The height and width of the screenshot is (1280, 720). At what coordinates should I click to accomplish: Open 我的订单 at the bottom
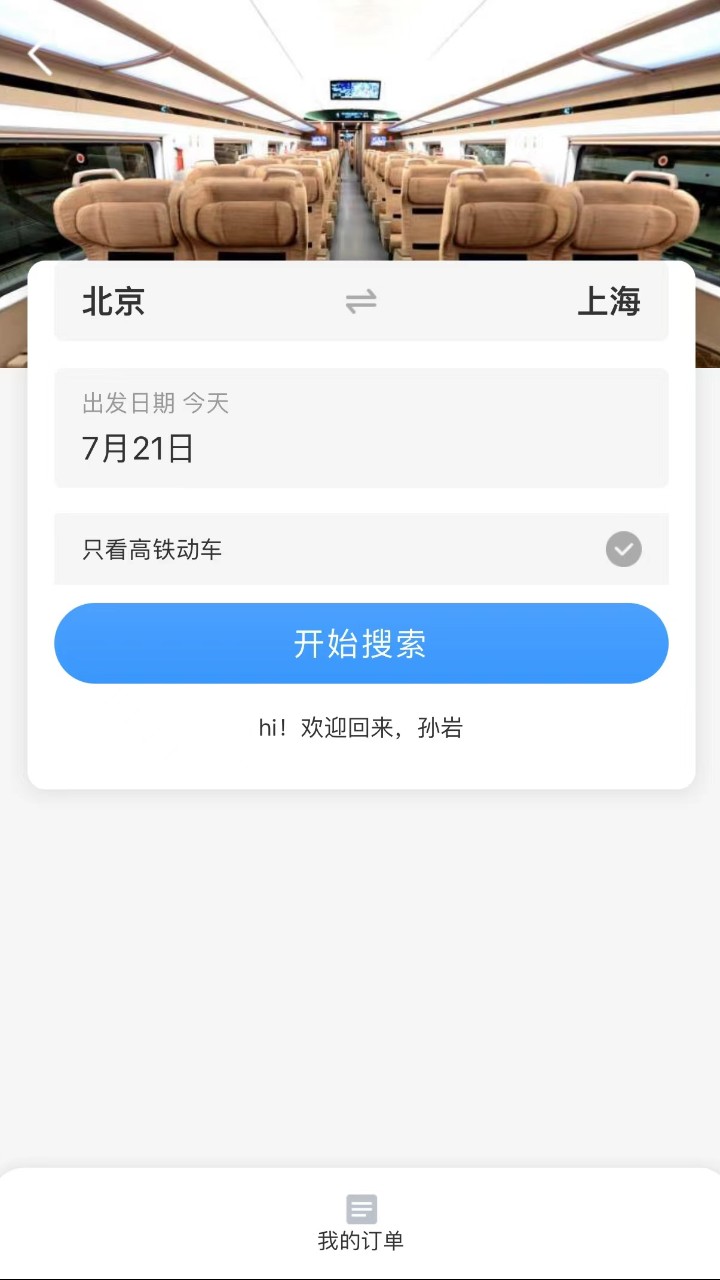[361, 1223]
